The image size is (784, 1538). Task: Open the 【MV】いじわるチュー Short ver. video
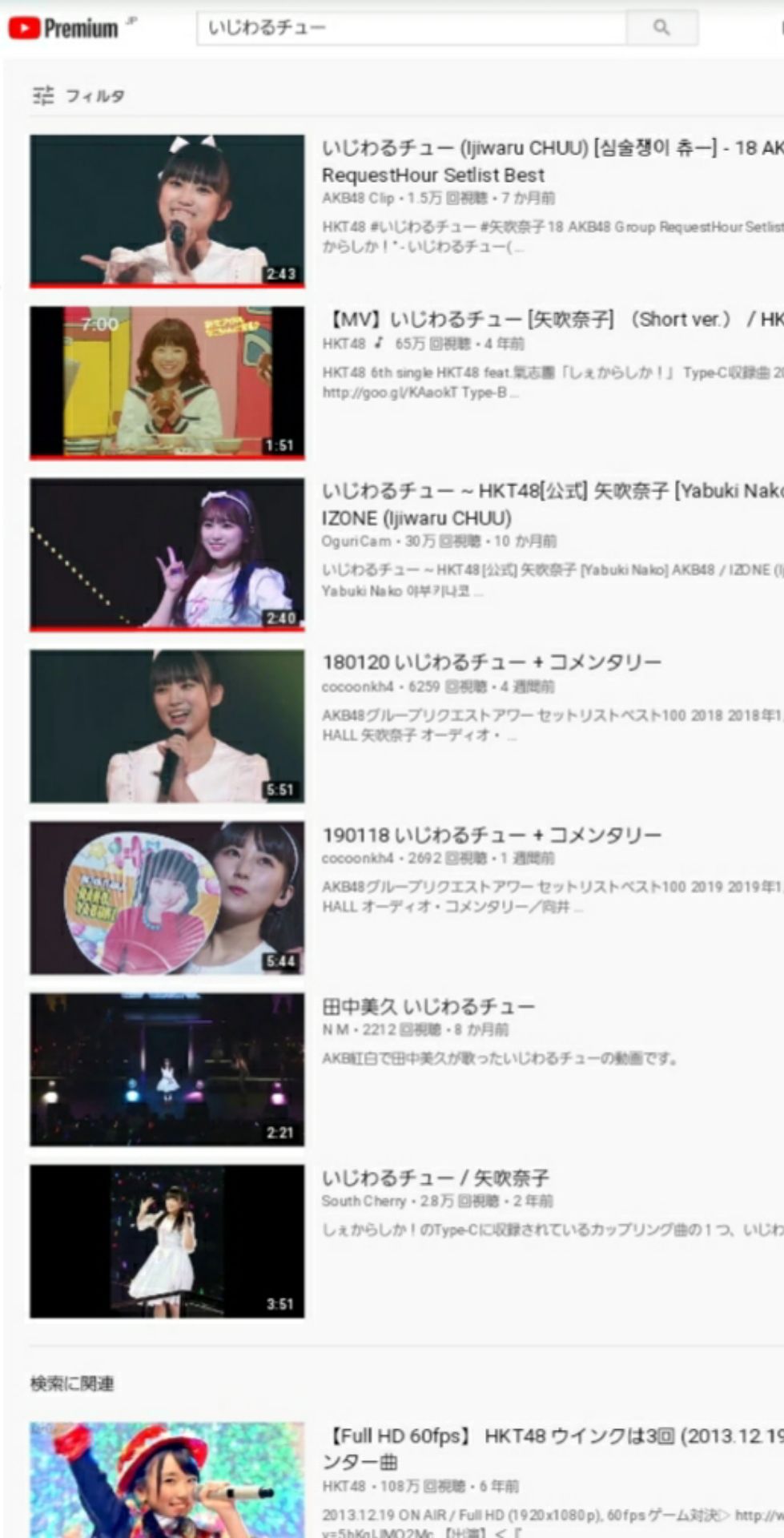(x=167, y=382)
